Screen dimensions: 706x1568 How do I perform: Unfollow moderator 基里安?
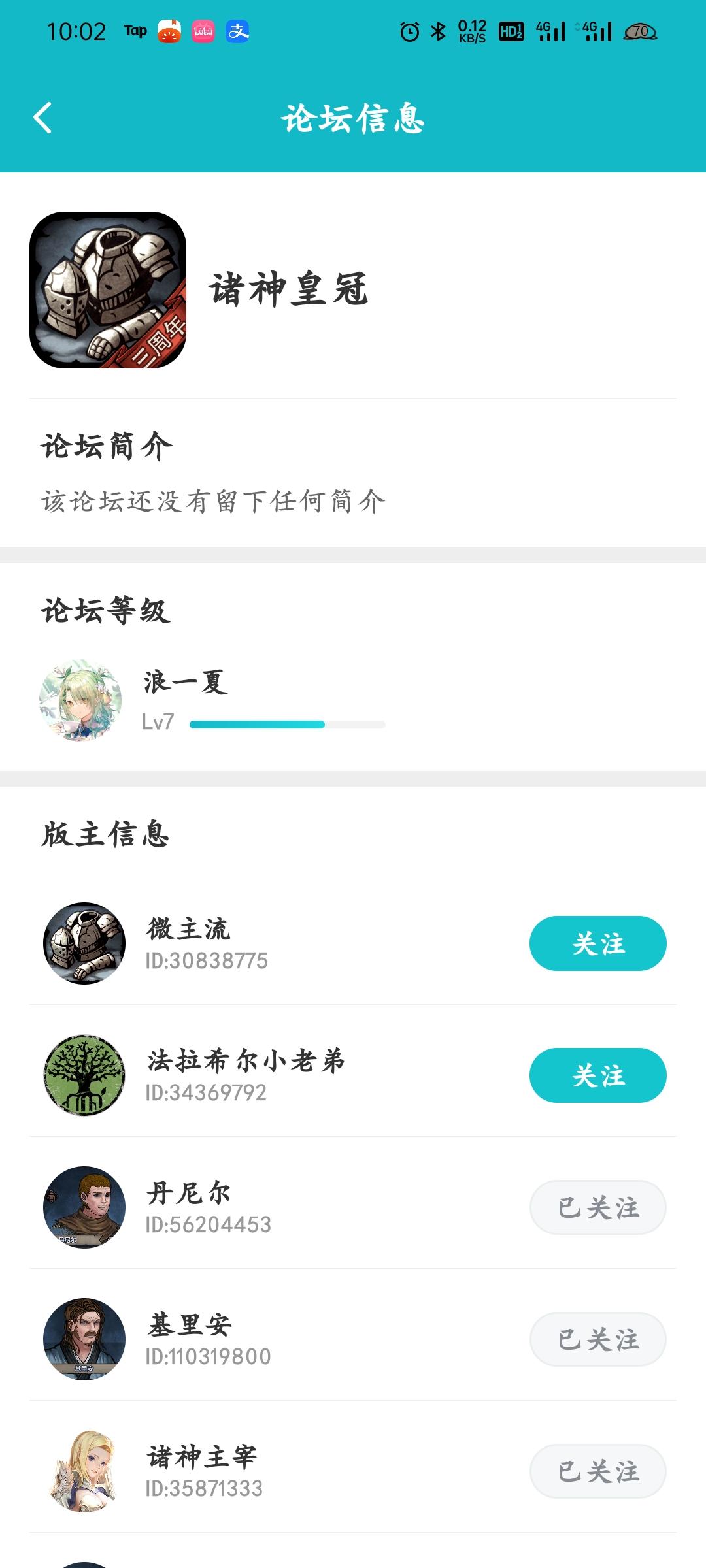pyautogui.click(x=597, y=1339)
